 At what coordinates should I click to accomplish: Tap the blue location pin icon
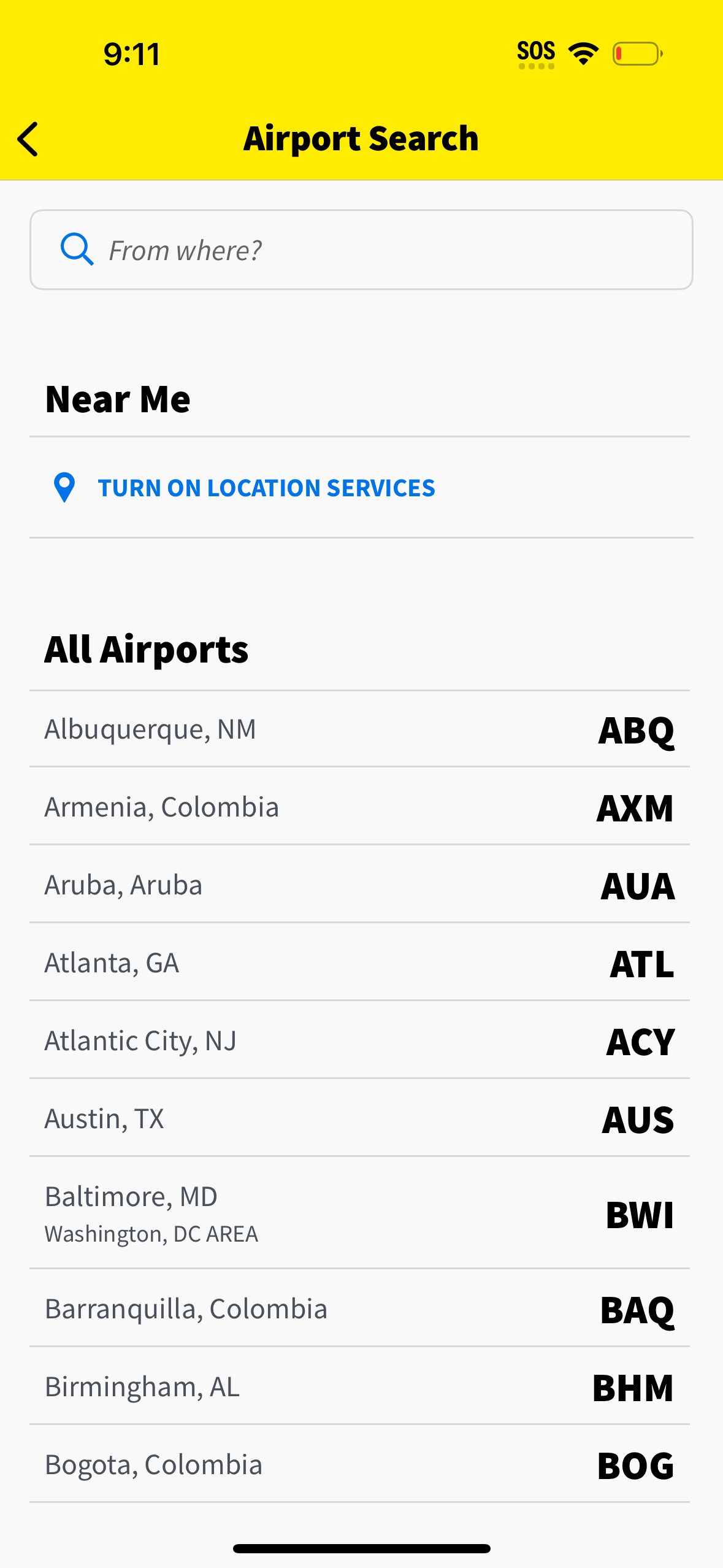pyautogui.click(x=63, y=487)
